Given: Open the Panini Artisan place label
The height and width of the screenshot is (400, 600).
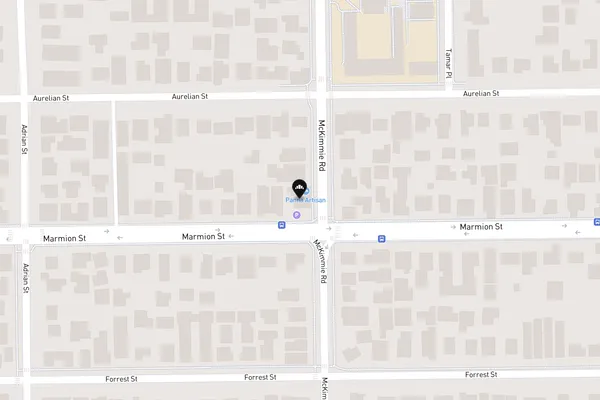Looking at the screenshot, I should pyautogui.click(x=298, y=201).
